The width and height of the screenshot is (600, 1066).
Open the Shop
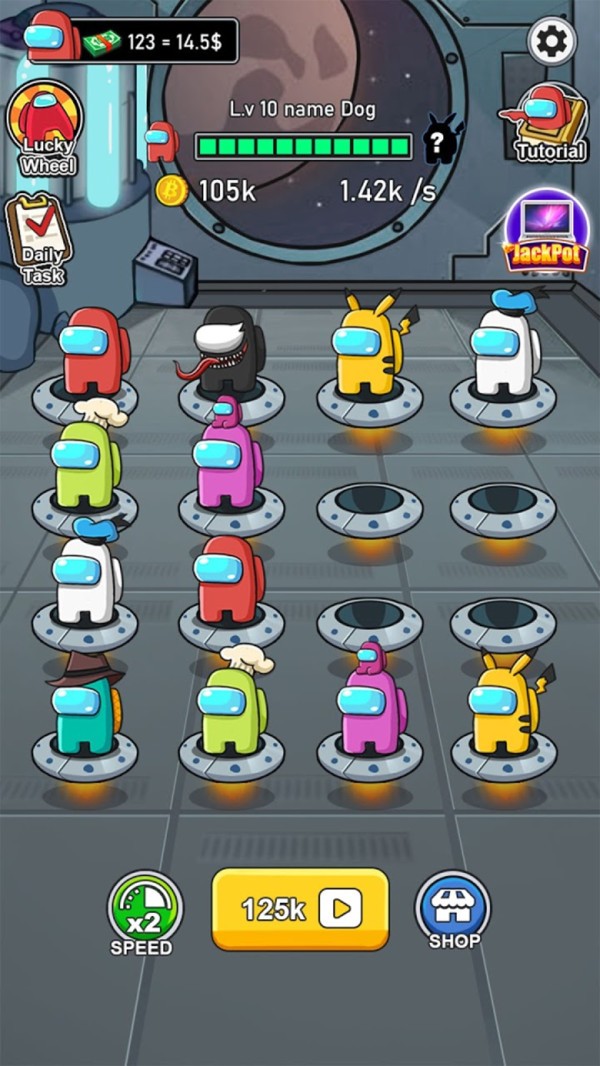pyautogui.click(x=454, y=908)
